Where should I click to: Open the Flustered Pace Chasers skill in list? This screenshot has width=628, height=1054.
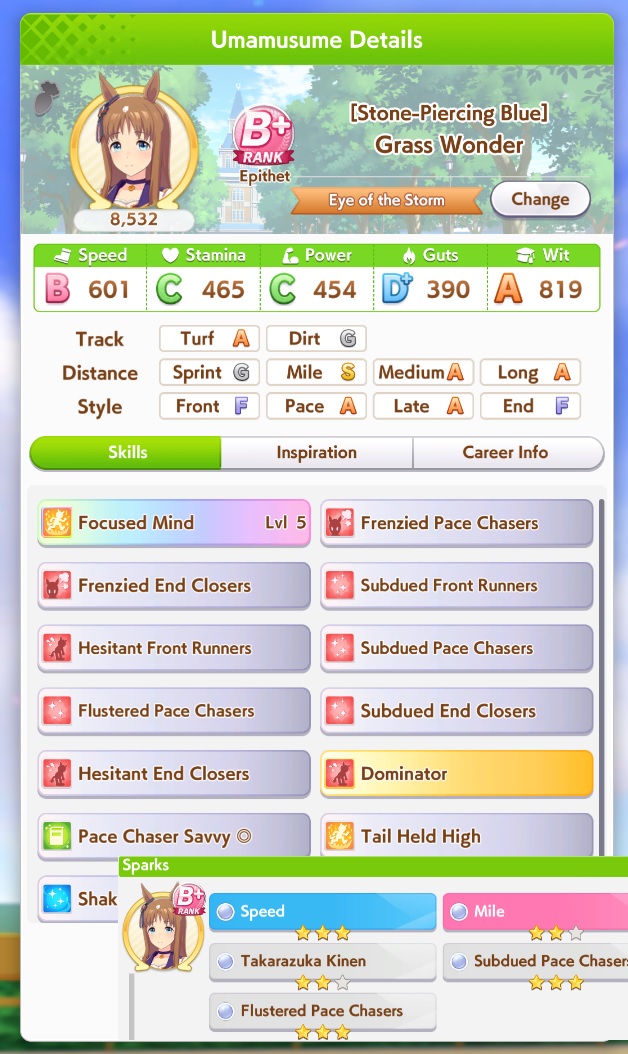pos(174,712)
